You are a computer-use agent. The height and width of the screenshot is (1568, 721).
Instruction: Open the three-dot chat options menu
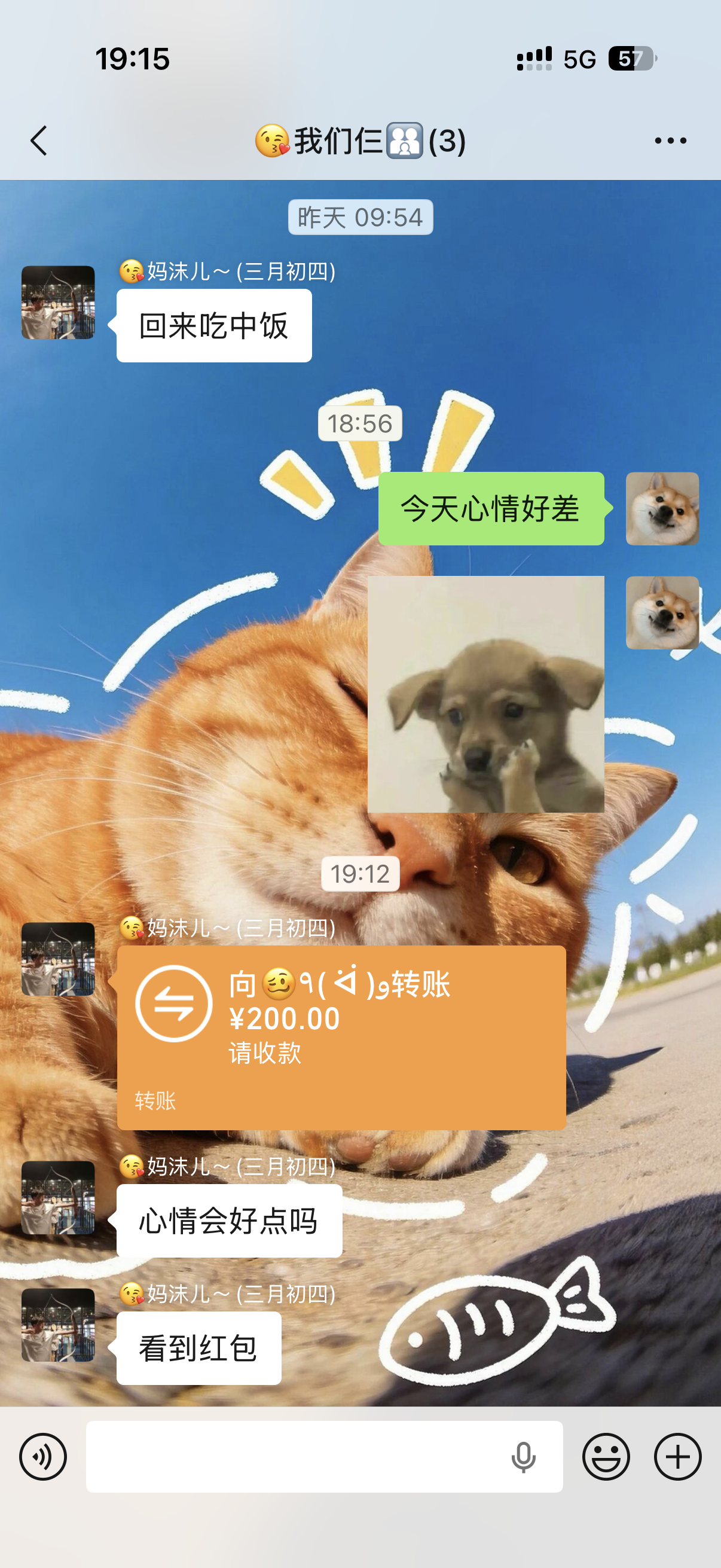(x=671, y=141)
